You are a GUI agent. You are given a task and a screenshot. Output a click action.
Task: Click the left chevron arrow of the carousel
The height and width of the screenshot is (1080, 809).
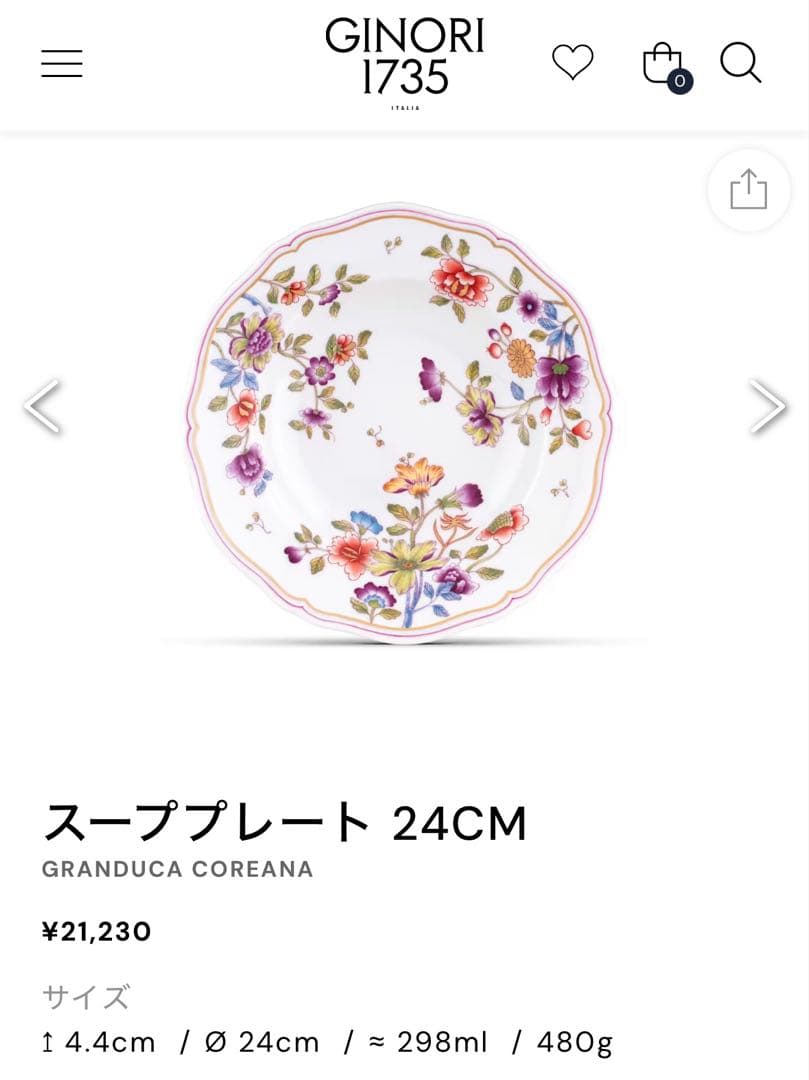[38, 407]
